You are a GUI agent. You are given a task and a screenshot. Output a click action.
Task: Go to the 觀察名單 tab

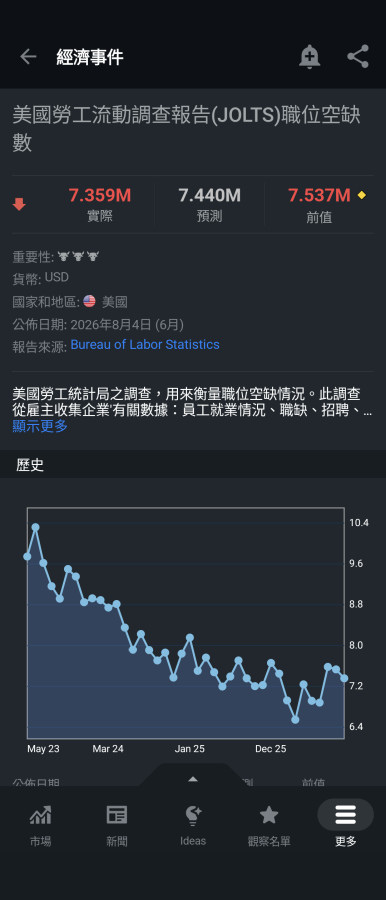[269, 825]
